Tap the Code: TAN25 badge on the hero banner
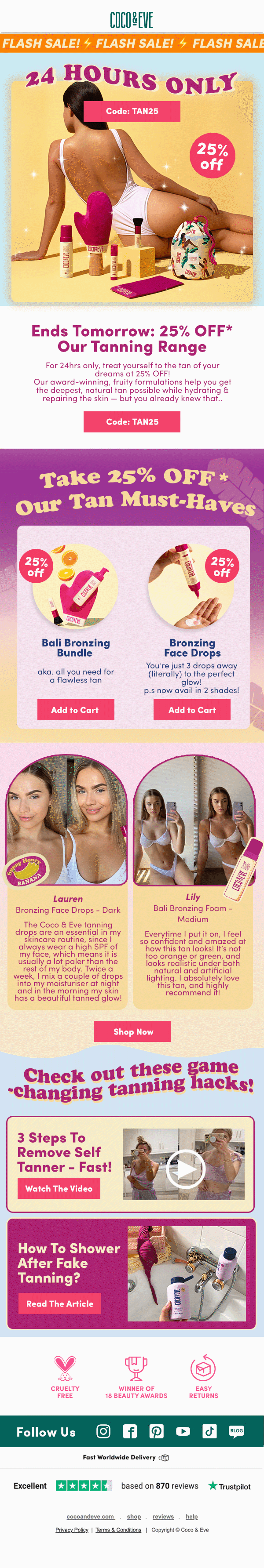The width and height of the screenshot is (264, 1568). coord(132,111)
